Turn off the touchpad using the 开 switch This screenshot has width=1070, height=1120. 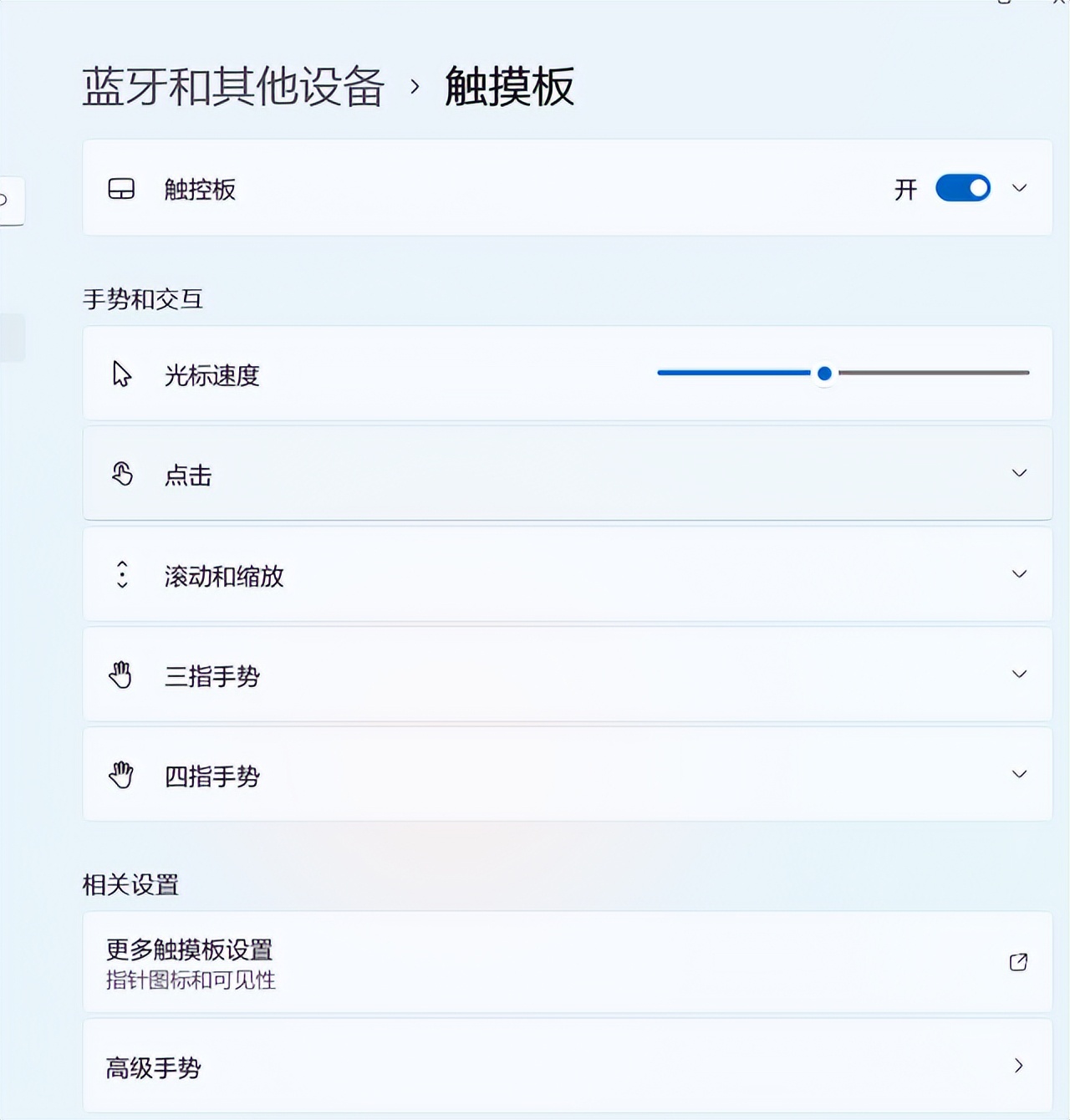click(x=962, y=188)
